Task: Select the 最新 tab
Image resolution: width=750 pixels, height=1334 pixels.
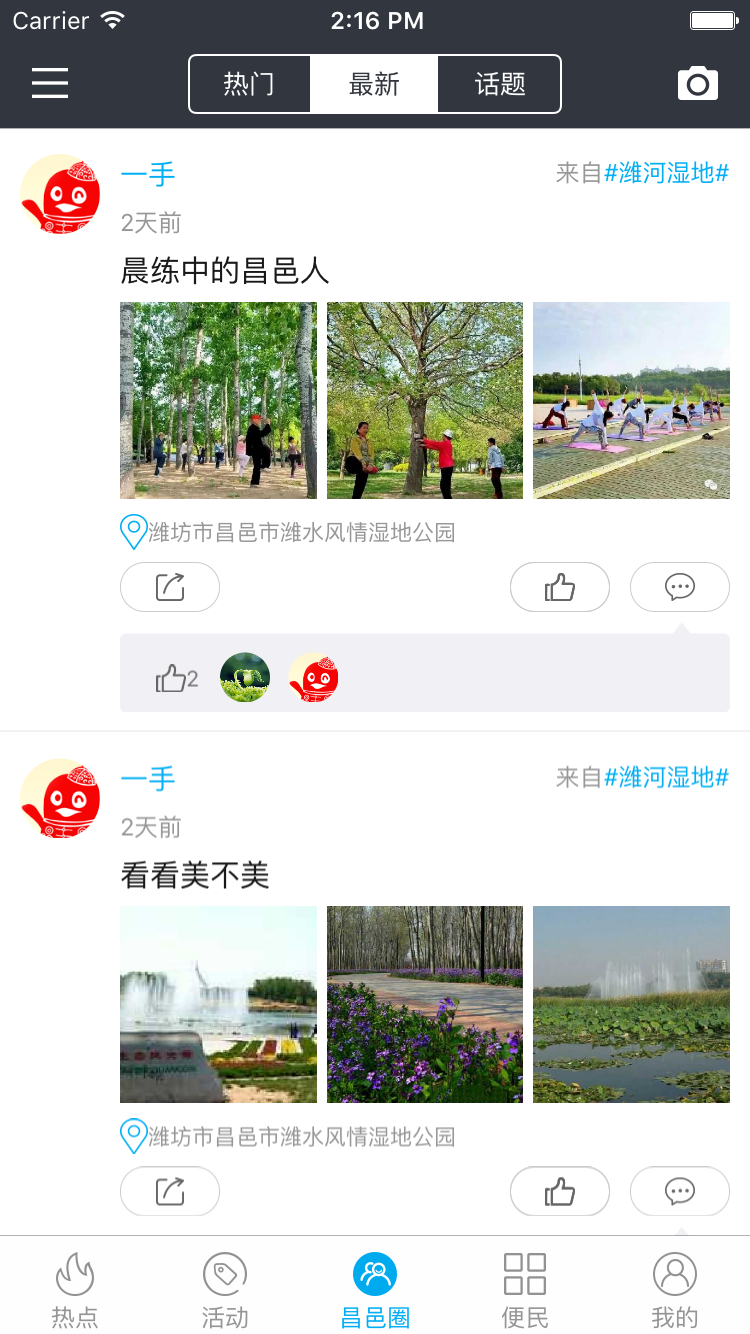Action: 374,84
